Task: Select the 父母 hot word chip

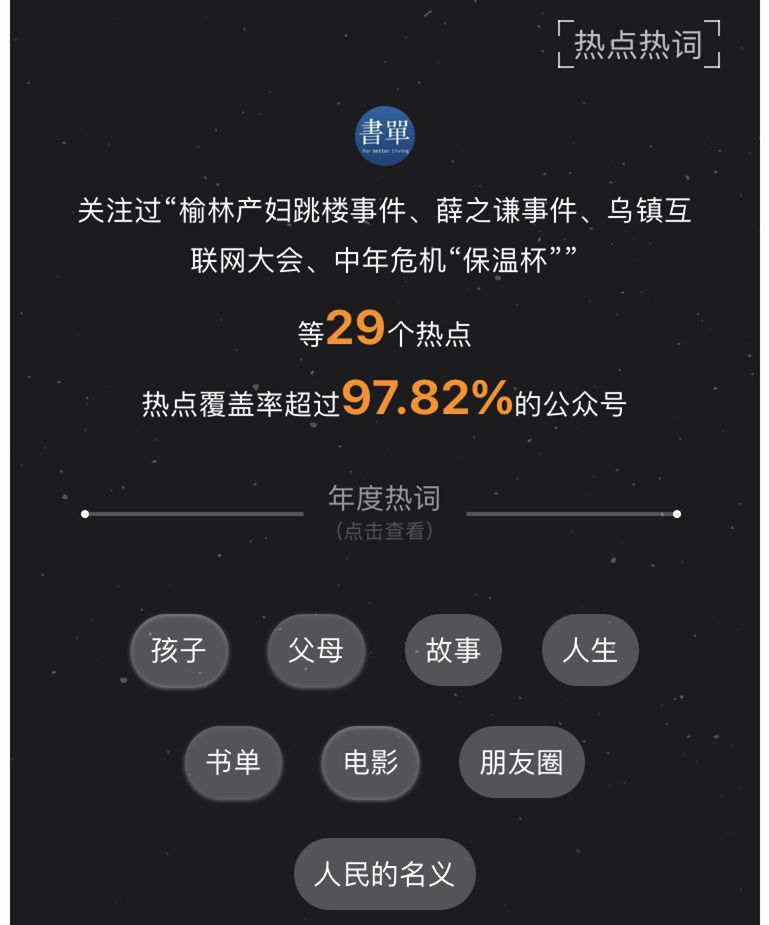Action: tap(316, 651)
